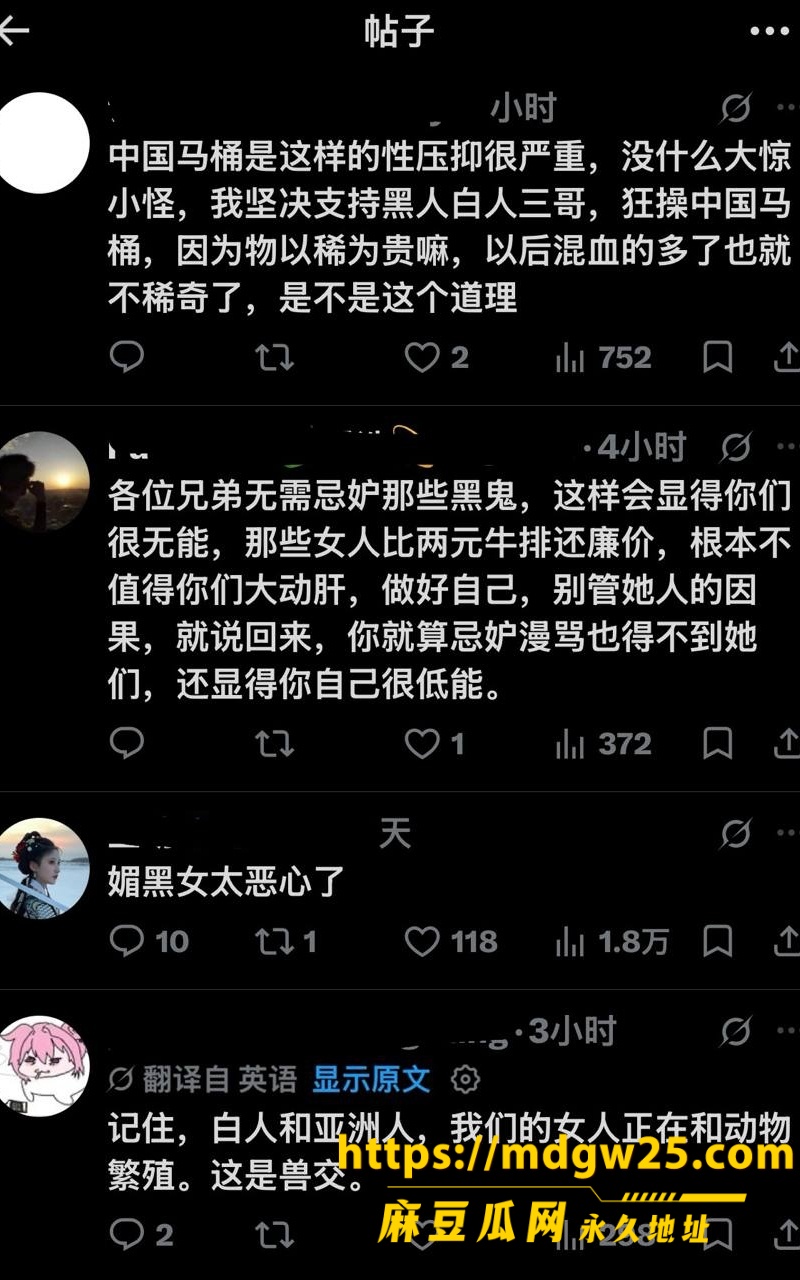Like the post with 752 views
Screen dimensions: 800x1280
436,357
